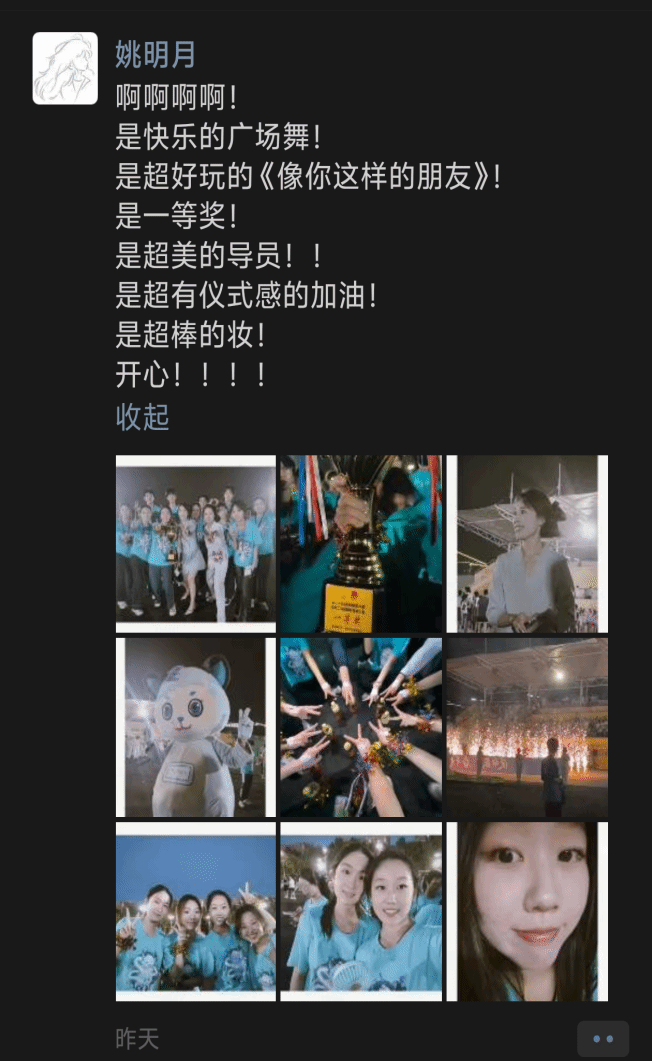The width and height of the screenshot is (652, 1061).
Task: Collapse the post text with 收起
Action: [x=142, y=416]
